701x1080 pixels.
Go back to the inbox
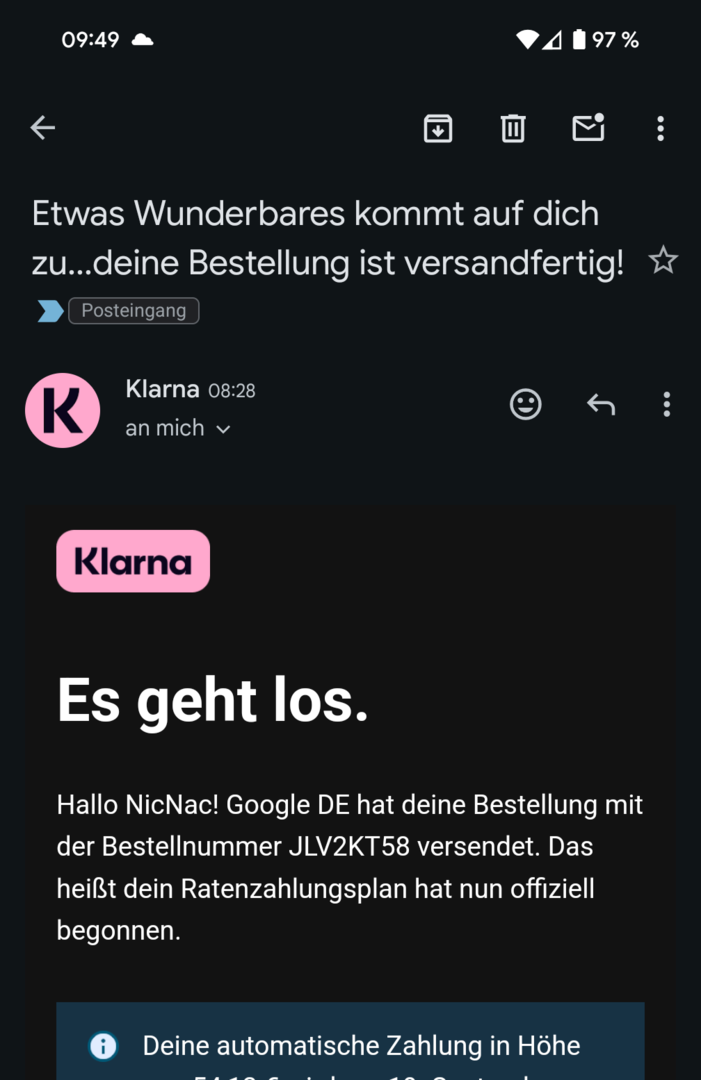tap(43, 128)
